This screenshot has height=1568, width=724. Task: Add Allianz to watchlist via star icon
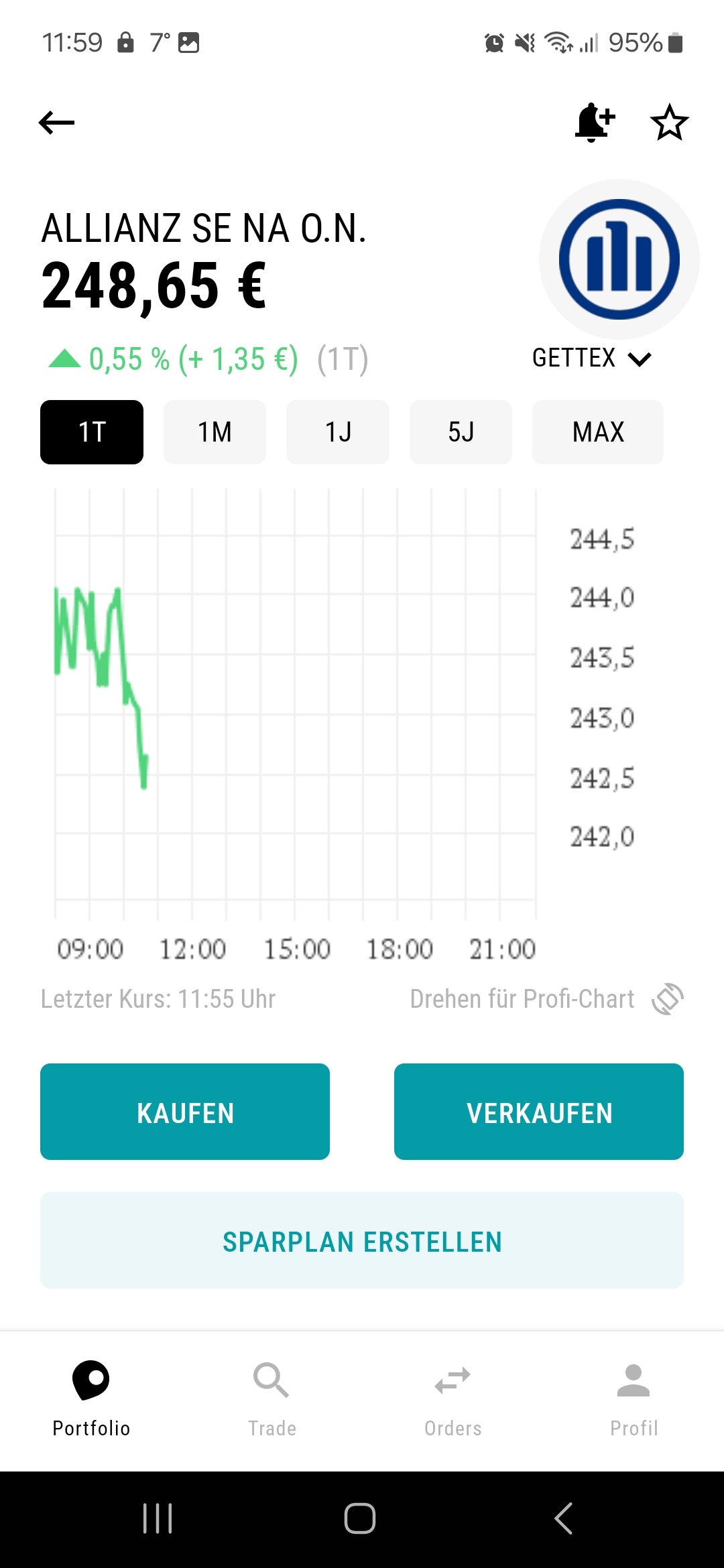tap(669, 123)
